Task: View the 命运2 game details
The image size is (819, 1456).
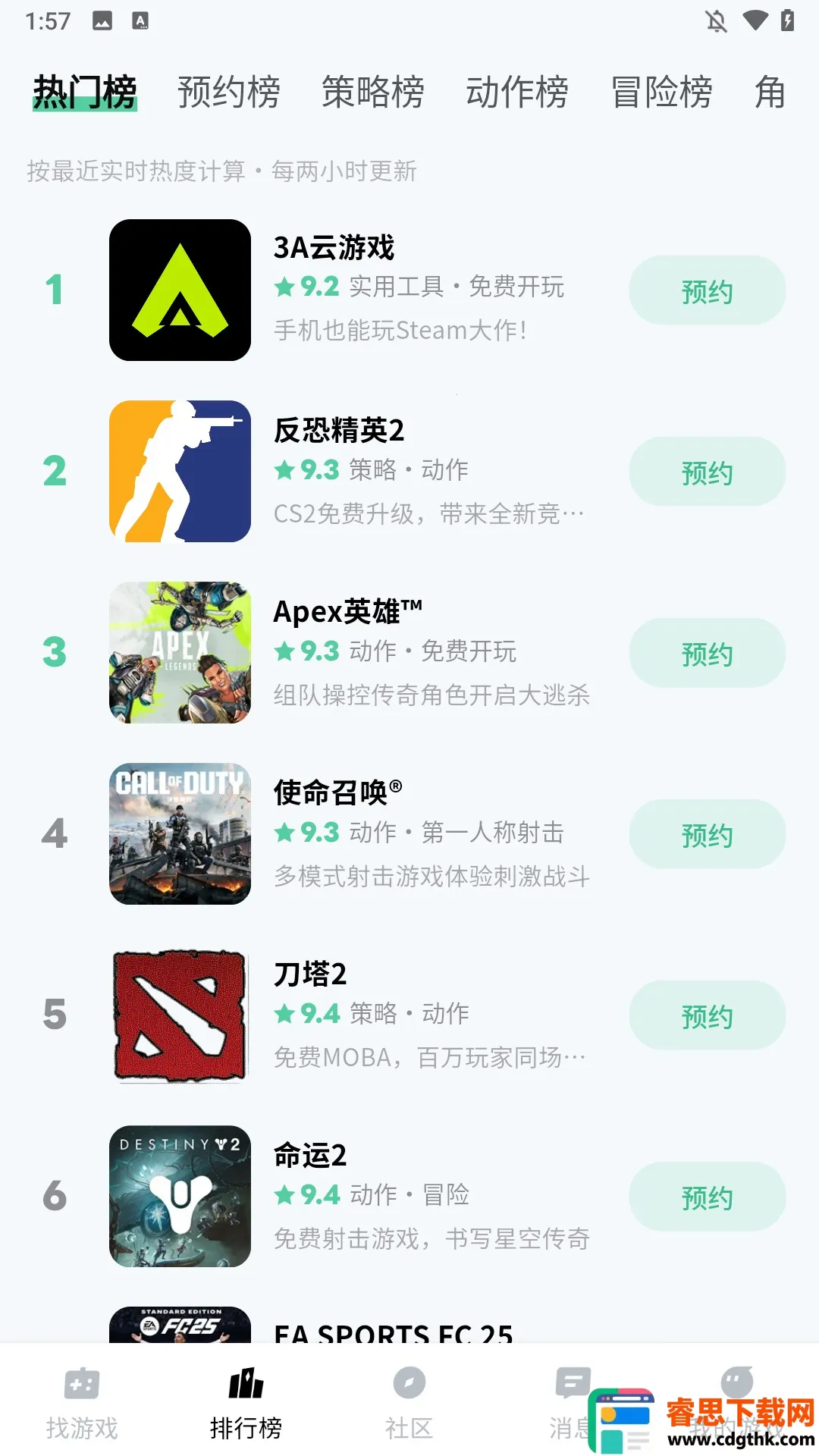Action: point(309,1155)
